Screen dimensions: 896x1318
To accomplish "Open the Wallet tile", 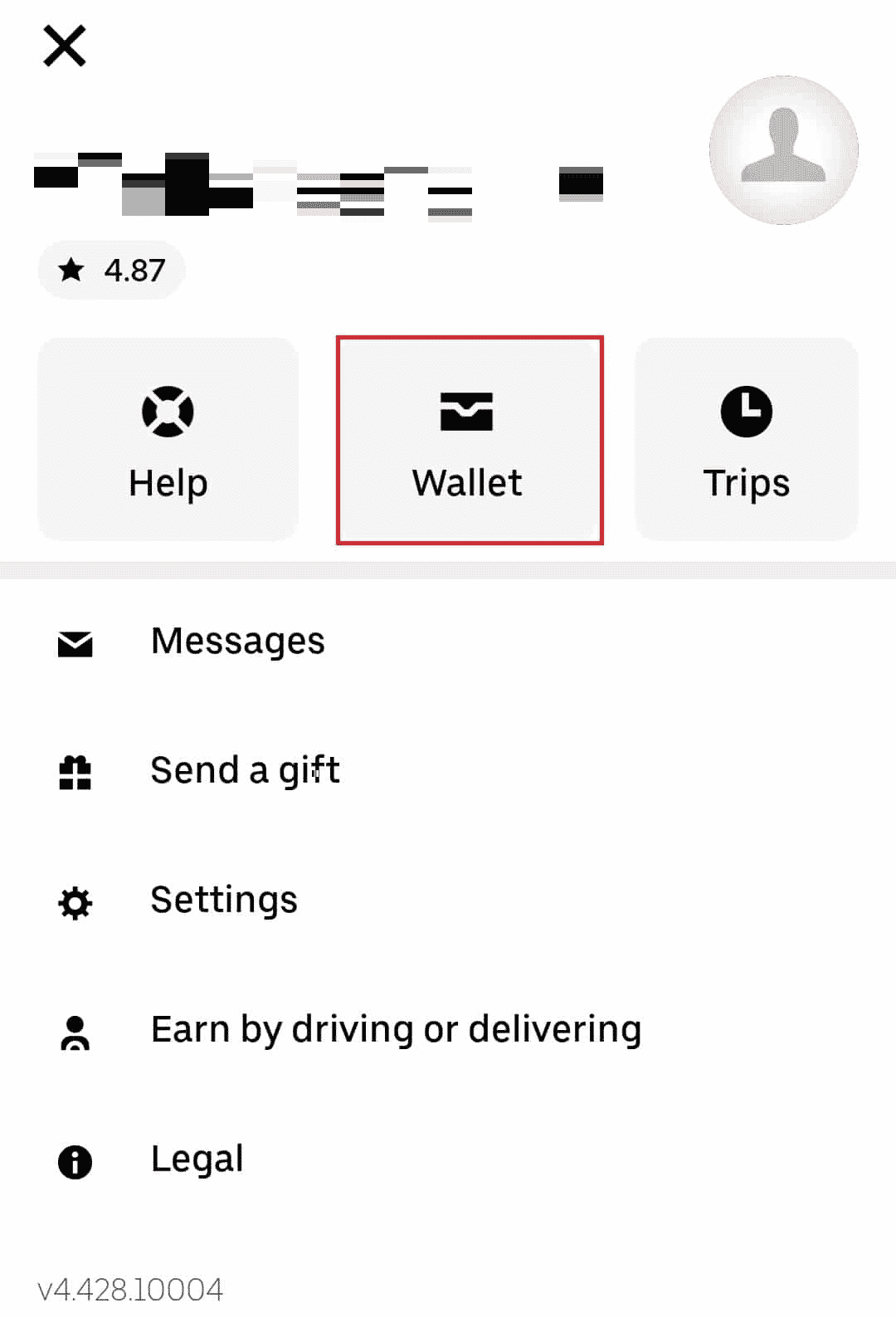I will click(469, 441).
